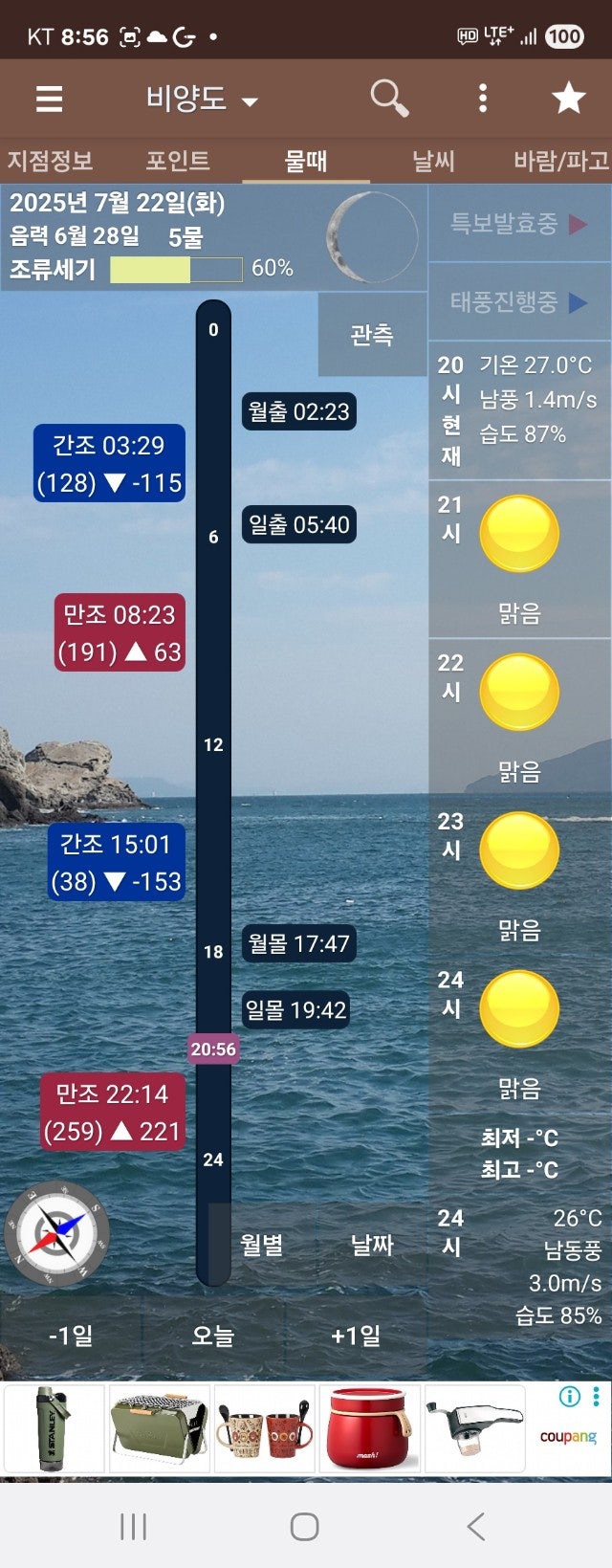Go to the next day with +1일

click(356, 1335)
